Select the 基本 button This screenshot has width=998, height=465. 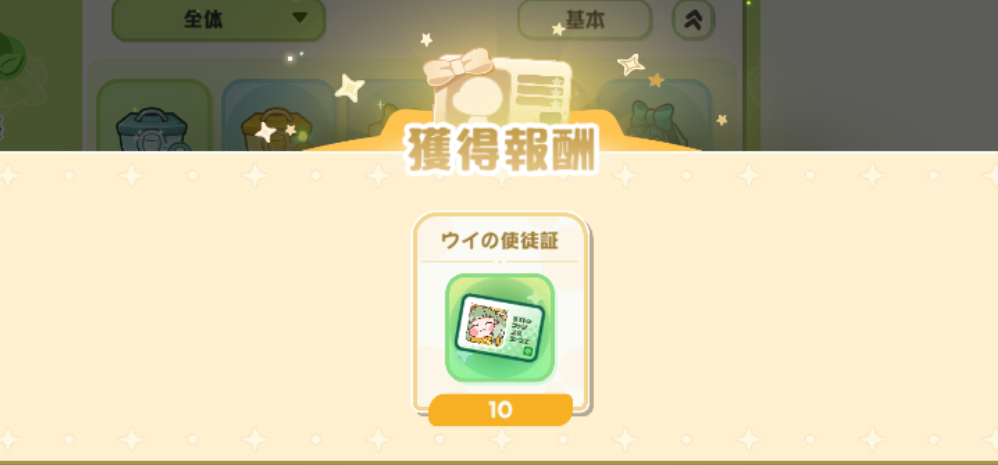pyautogui.click(x=584, y=19)
